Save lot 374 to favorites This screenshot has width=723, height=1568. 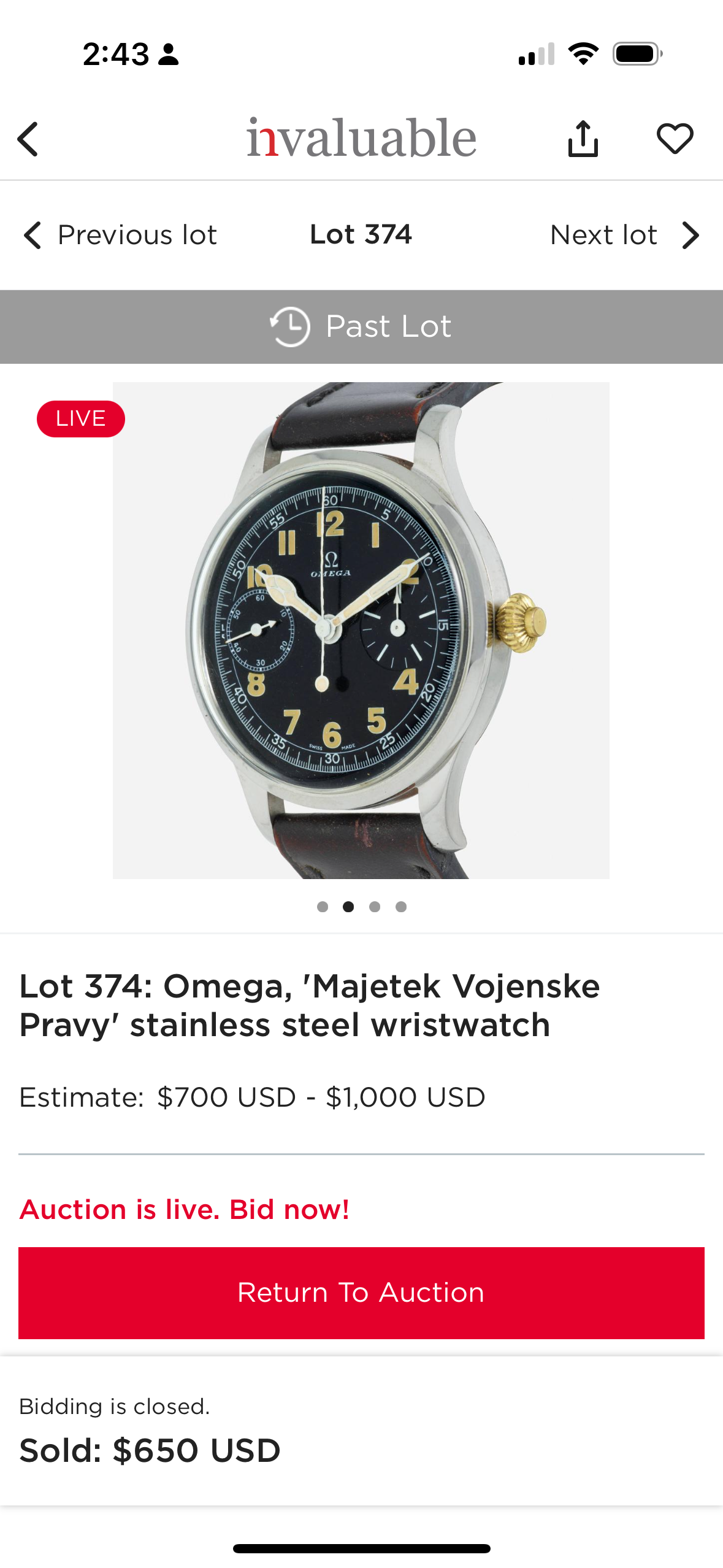tap(675, 139)
